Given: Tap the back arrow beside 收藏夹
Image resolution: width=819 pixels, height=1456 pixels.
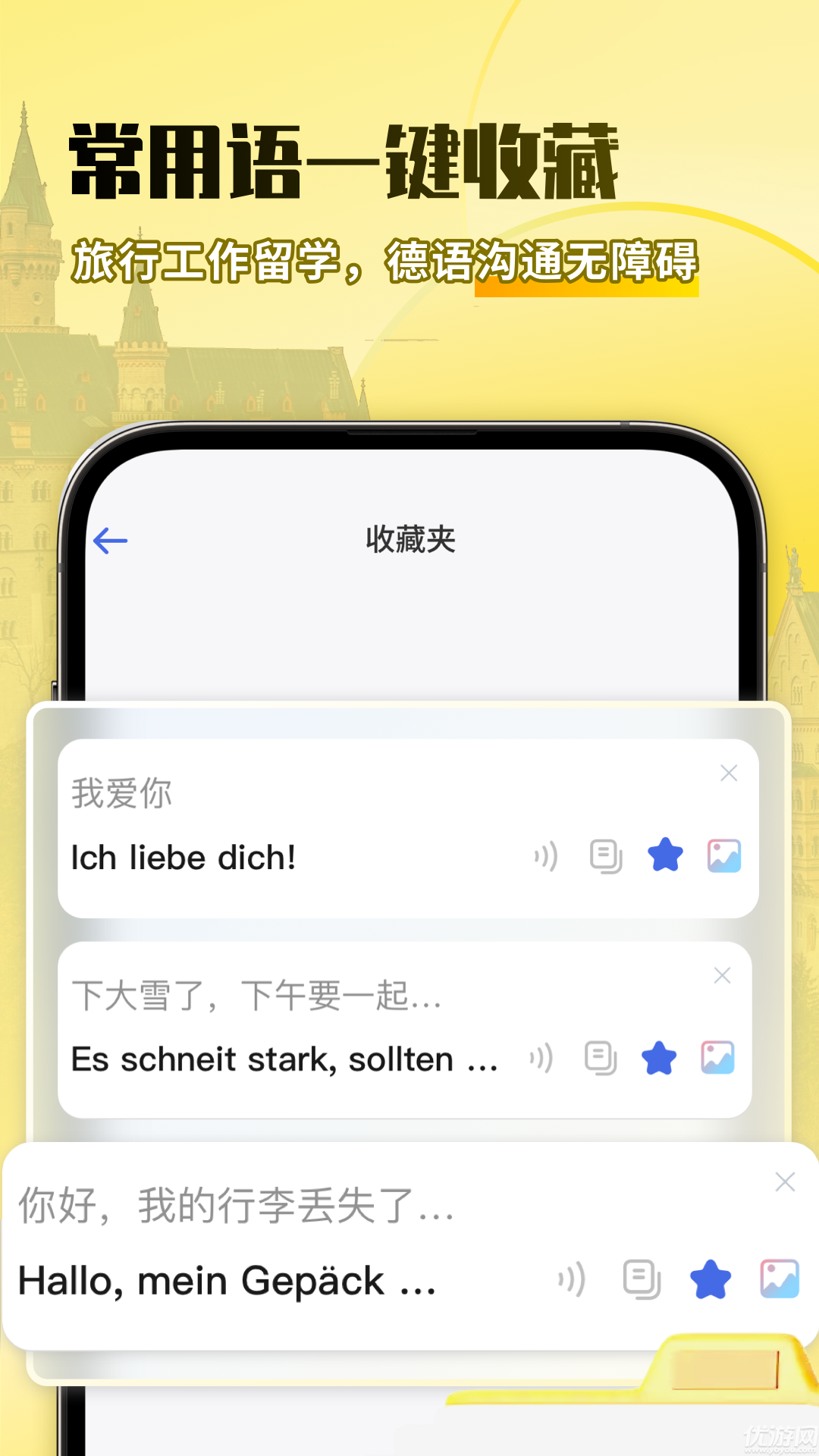Looking at the screenshot, I should coord(110,540).
